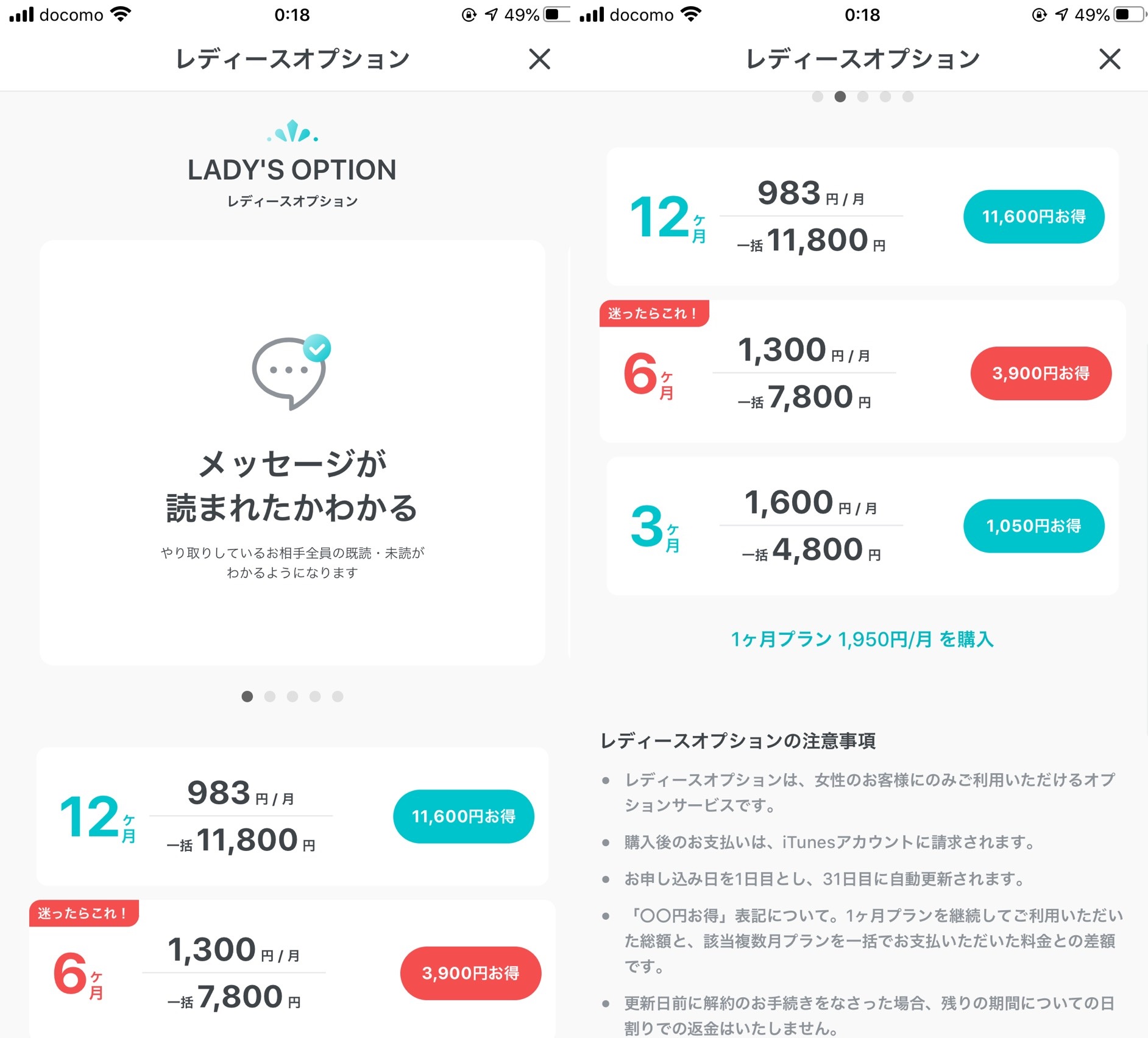Choose the 12-month plan directly under the feature carousel

click(244, 816)
